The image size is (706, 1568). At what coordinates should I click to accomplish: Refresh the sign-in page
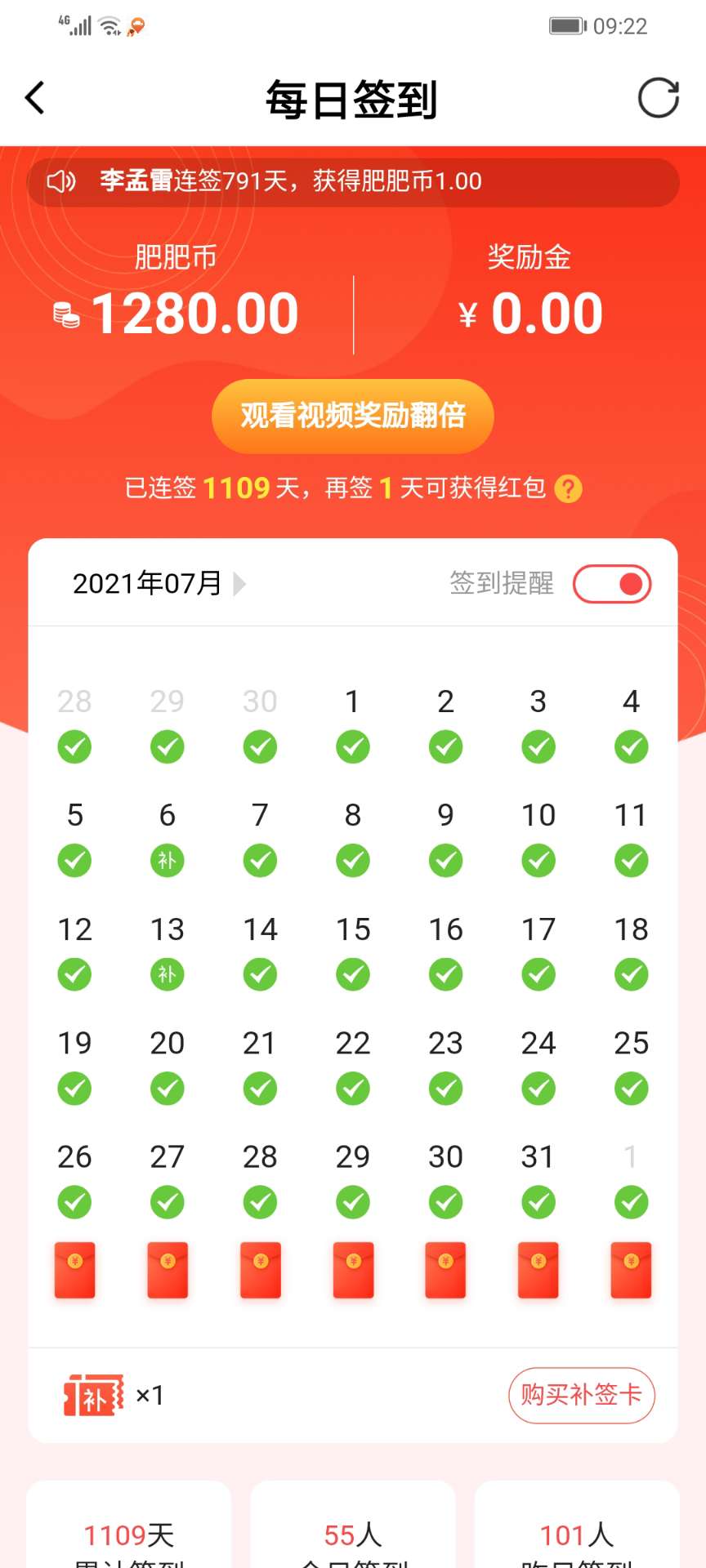pos(658,99)
